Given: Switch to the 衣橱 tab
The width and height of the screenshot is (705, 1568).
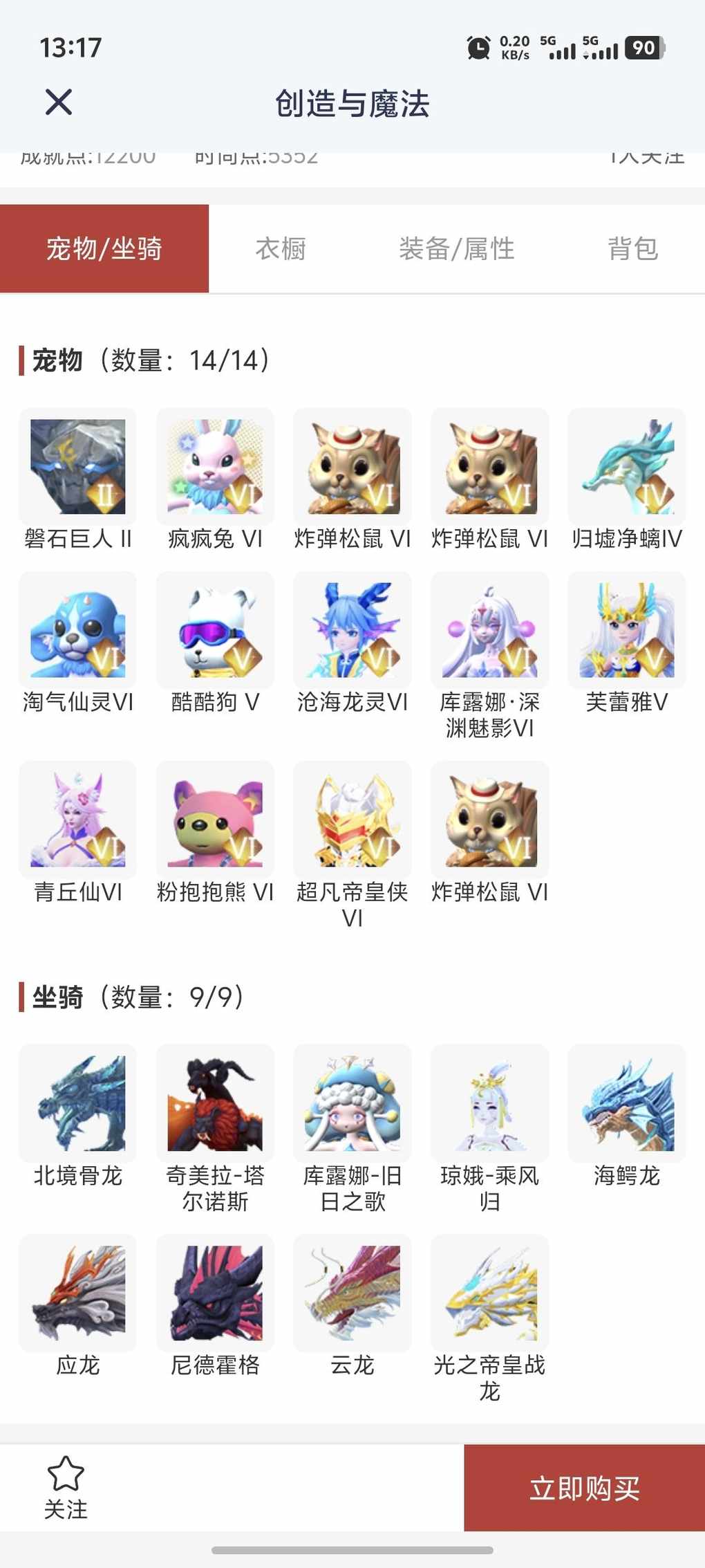Looking at the screenshot, I should [x=281, y=249].
